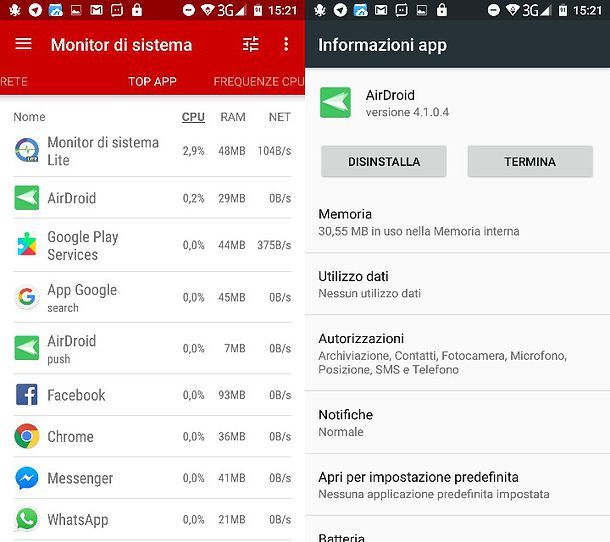Switch to the FREQUENZE CPU tab
The width and height of the screenshot is (610, 542).
pyautogui.click(x=258, y=81)
